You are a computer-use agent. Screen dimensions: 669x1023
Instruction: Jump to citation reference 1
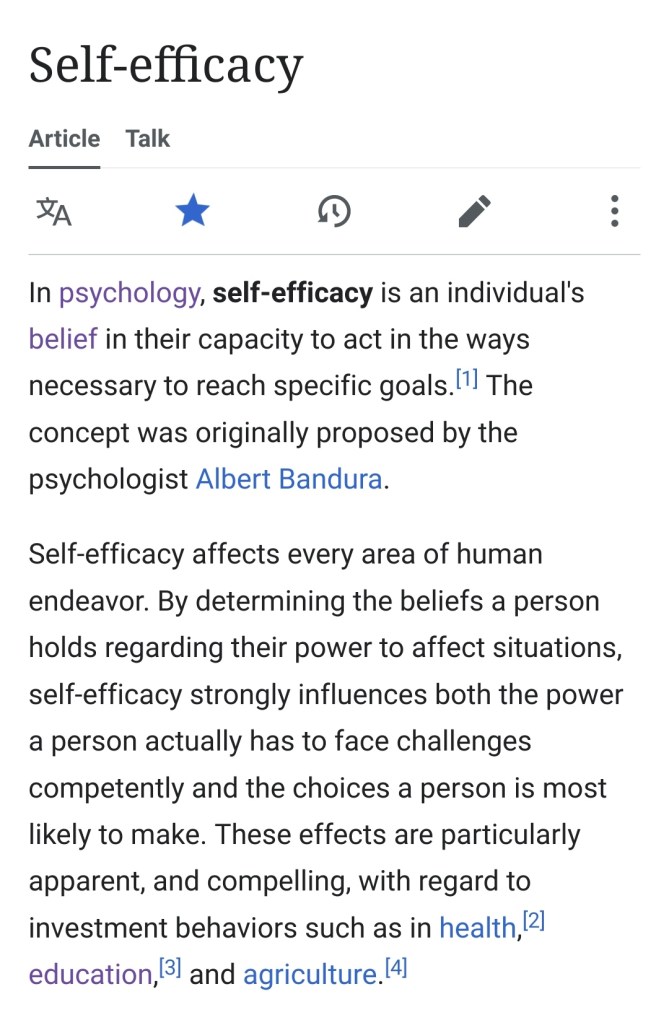coord(467,380)
